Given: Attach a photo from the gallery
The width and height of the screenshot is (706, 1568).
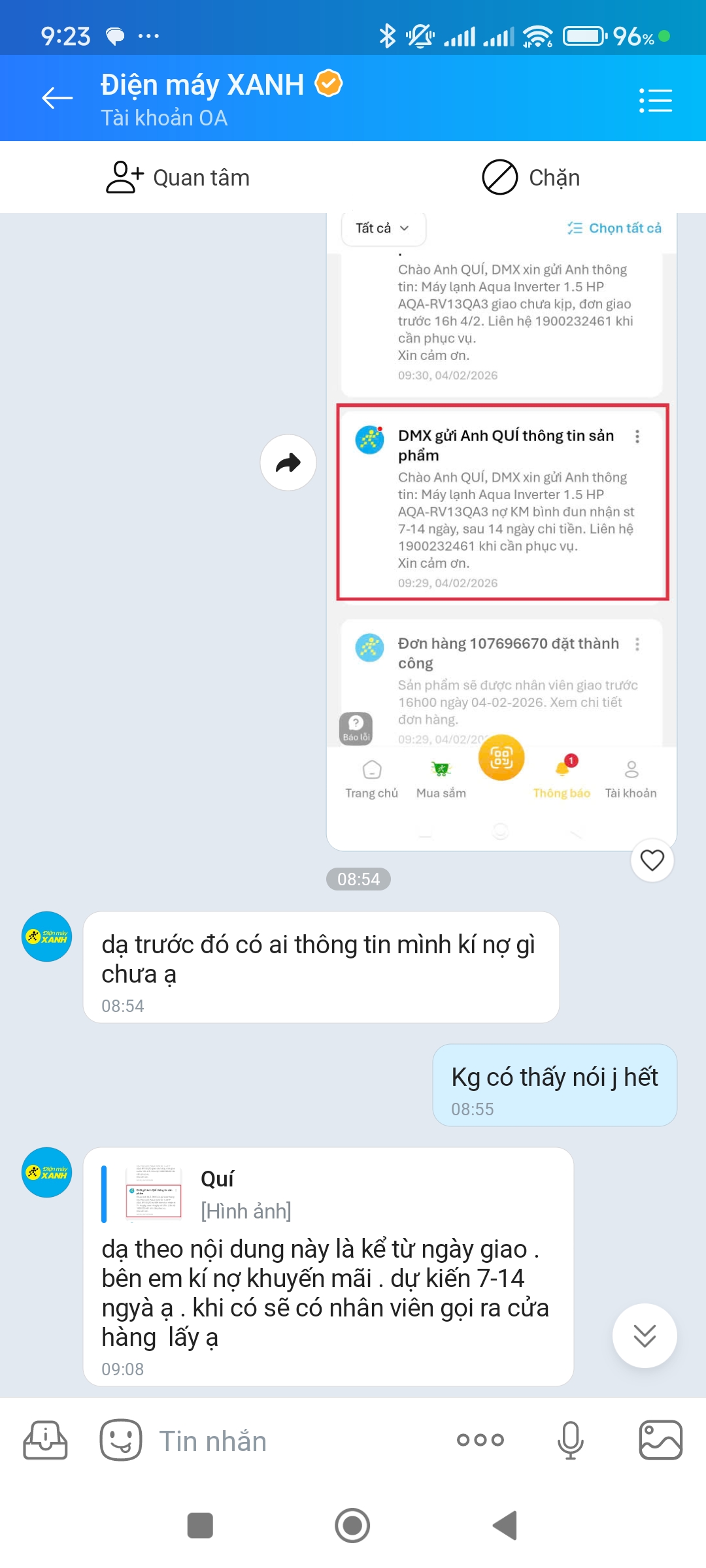Looking at the screenshot, I should click(x=660, y=1440).
